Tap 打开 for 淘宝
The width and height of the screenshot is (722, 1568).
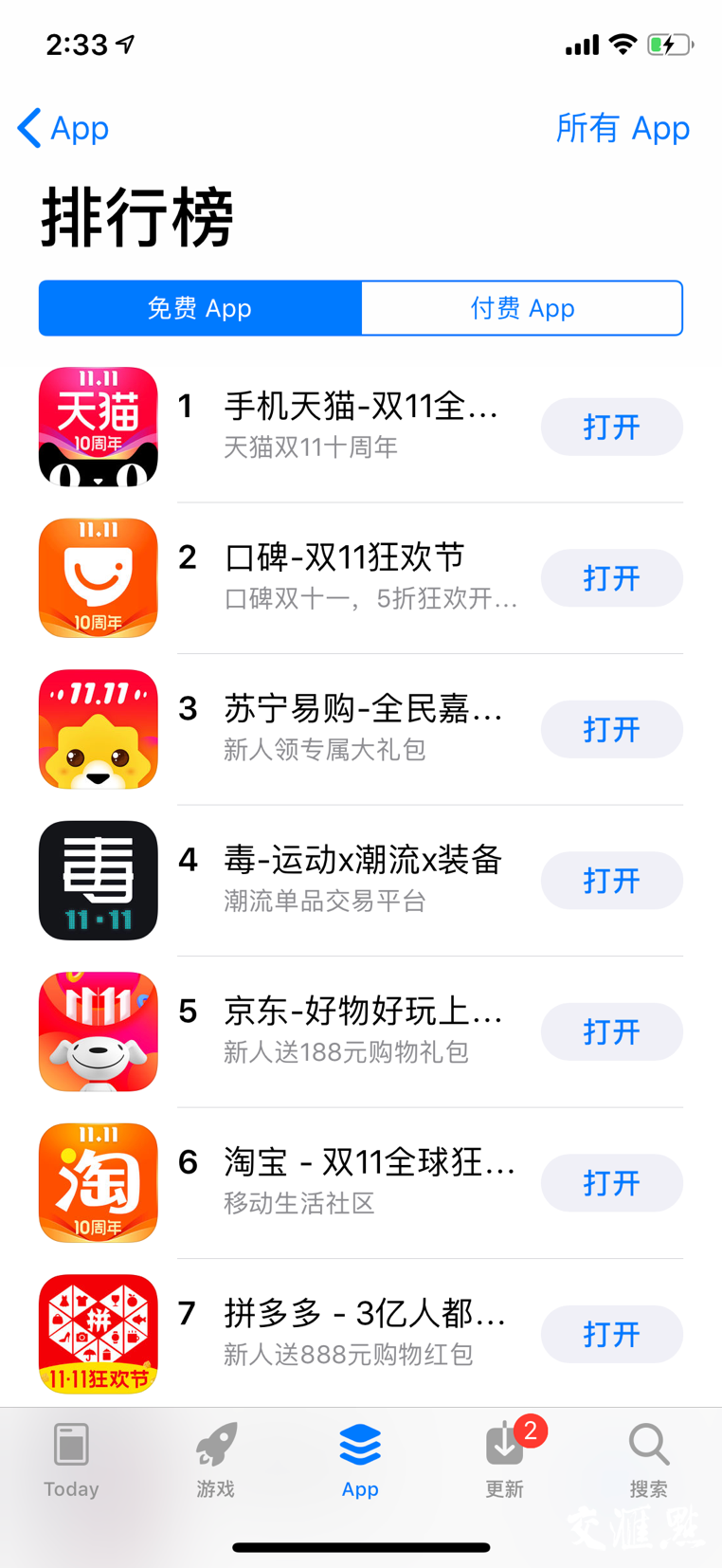coord(611,1183)
